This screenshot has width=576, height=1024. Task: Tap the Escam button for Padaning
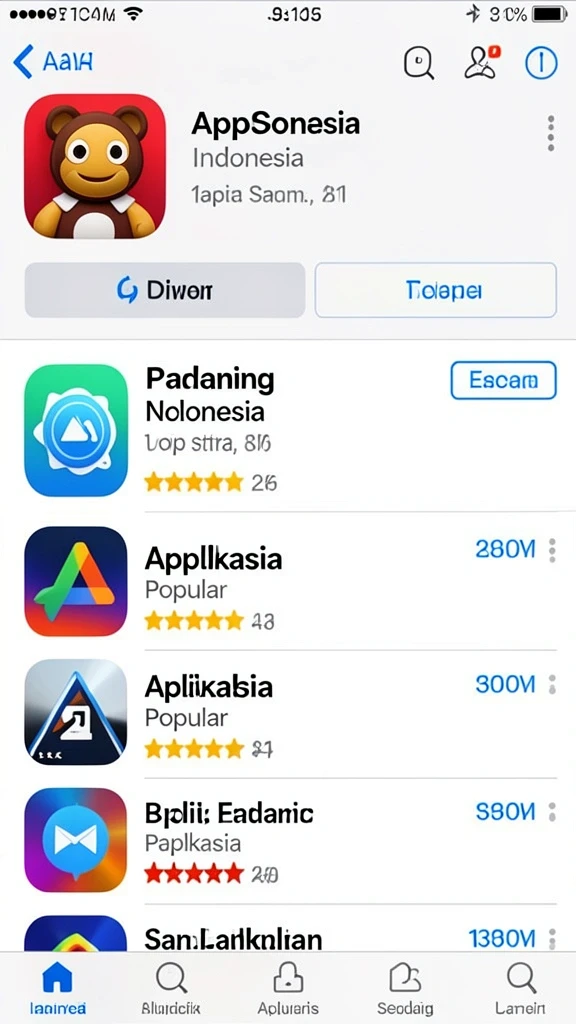click(504, 380)
